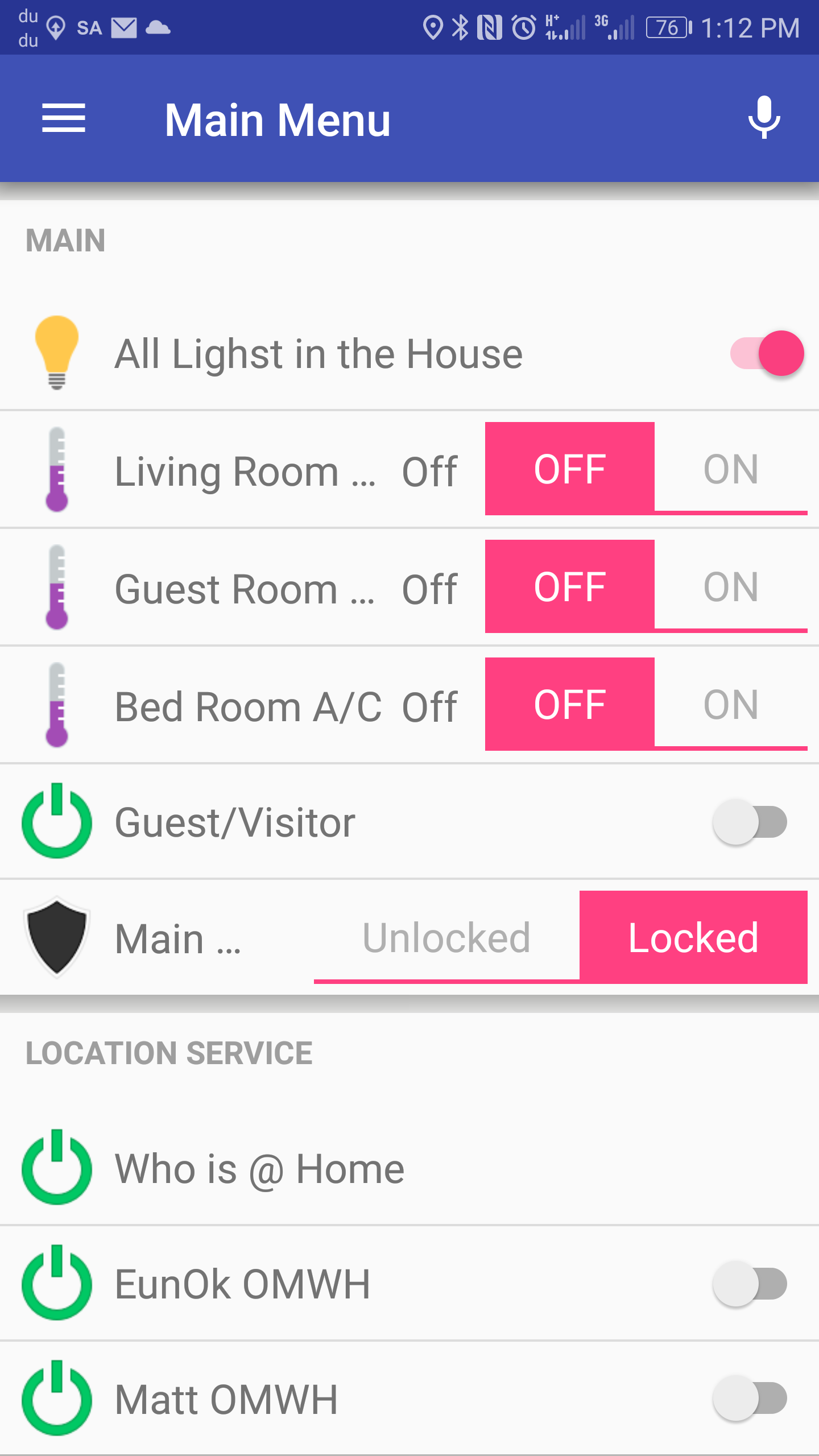Set Bed Room A/C to ON
The height and width of the screenshot is (1456, 819).
(731, 704)
